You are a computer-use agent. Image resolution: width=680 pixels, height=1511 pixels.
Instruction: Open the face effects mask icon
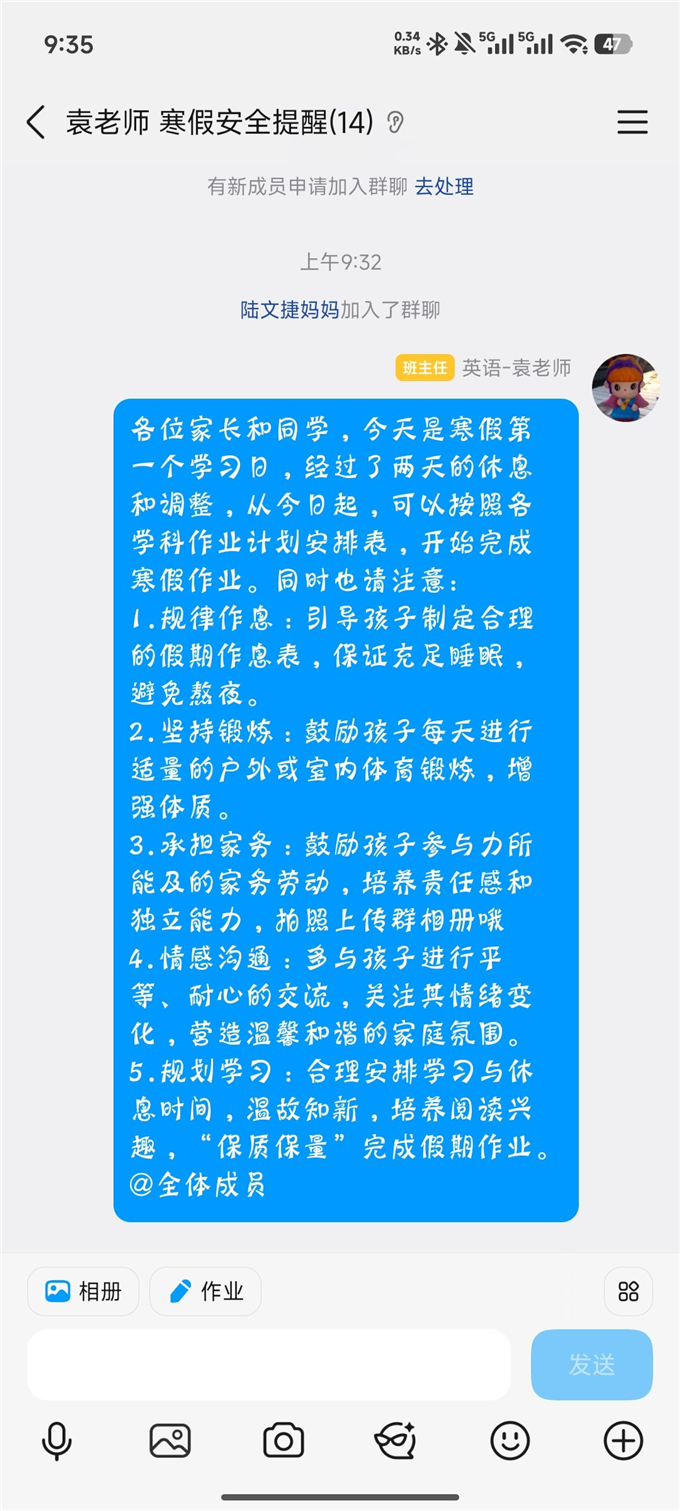[396, 1441]
